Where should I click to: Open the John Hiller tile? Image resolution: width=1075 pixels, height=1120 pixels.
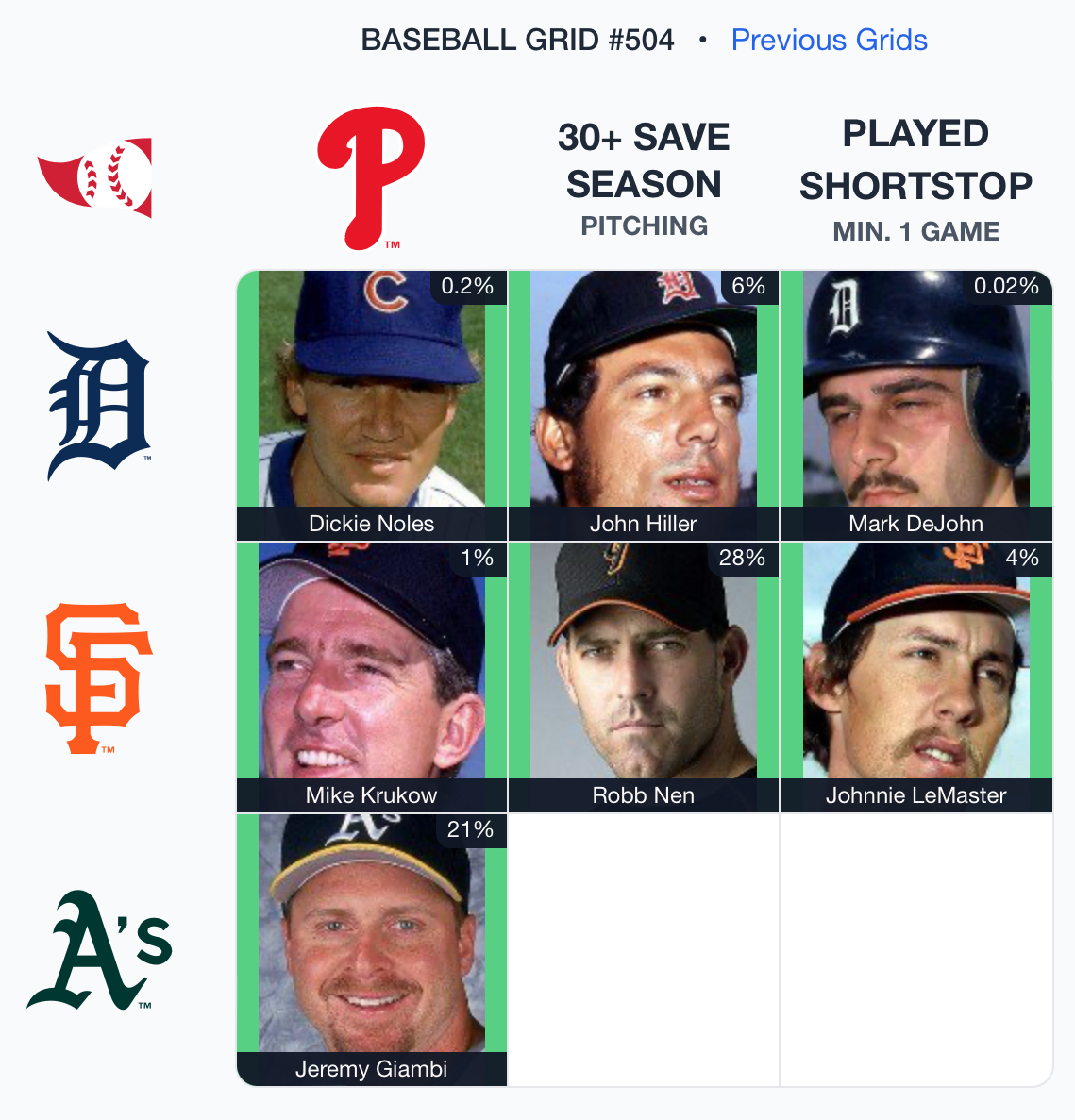644,406
